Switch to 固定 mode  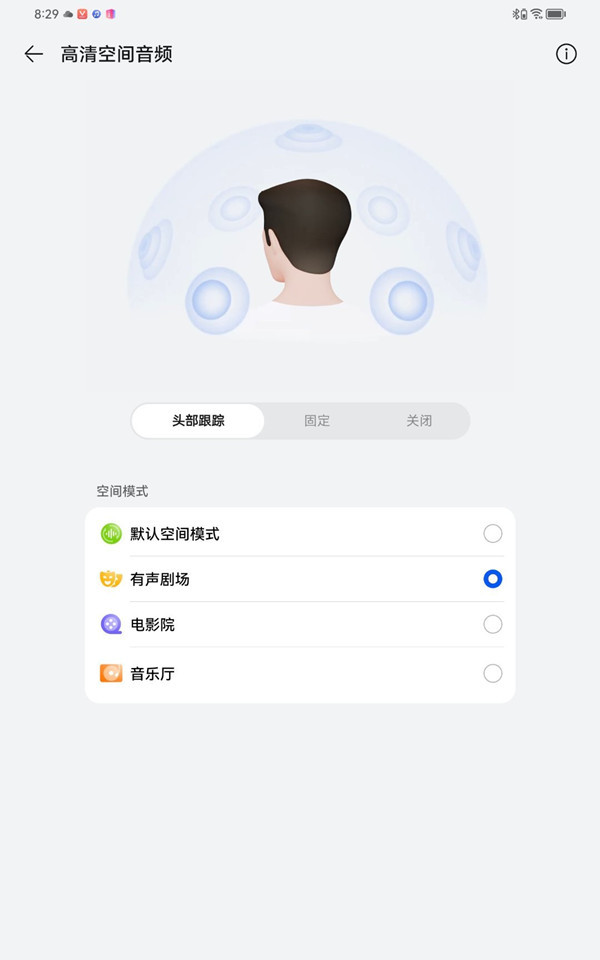coord(317,421)
